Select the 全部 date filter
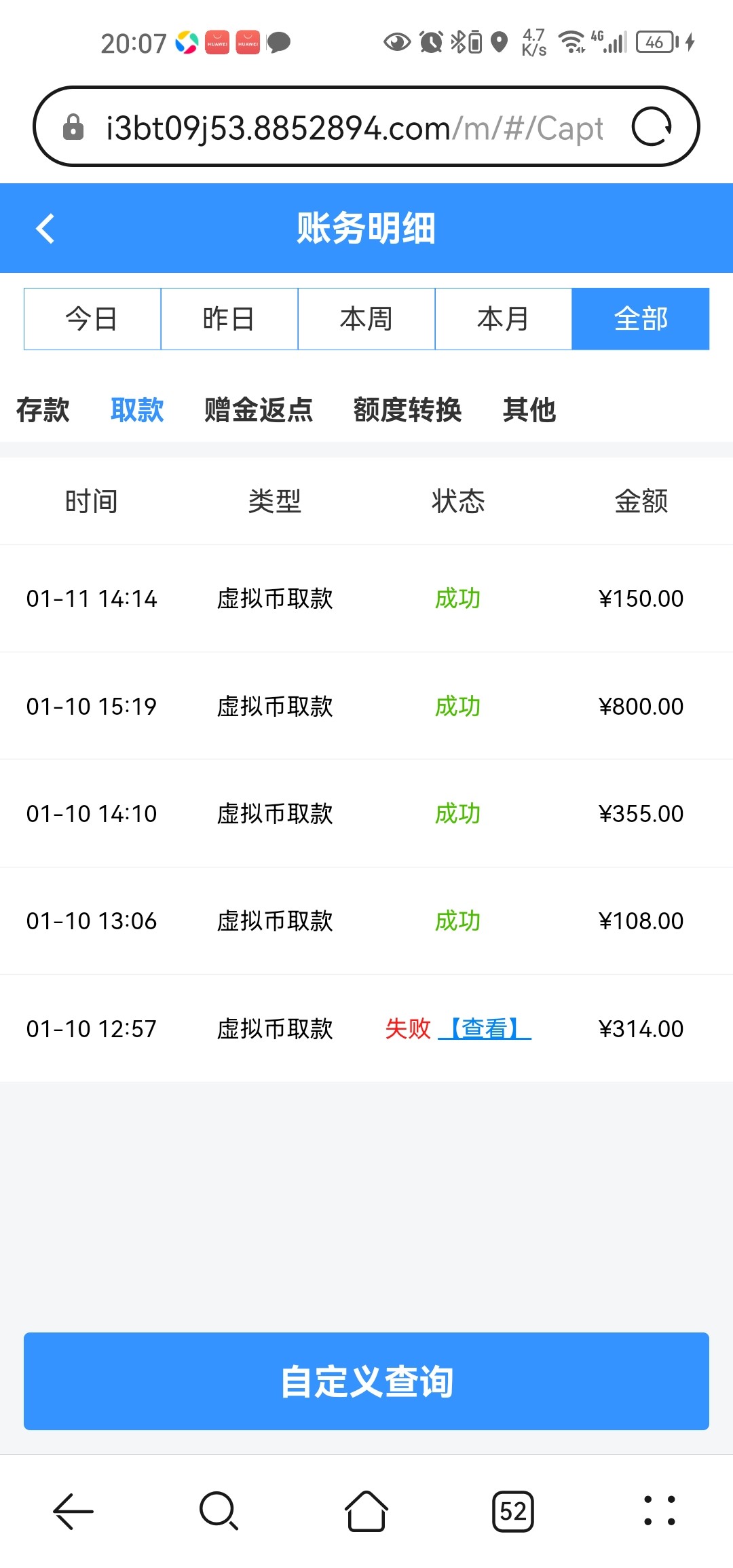The width and height of the screenshot is (733, 1568). tap(641, 319)
